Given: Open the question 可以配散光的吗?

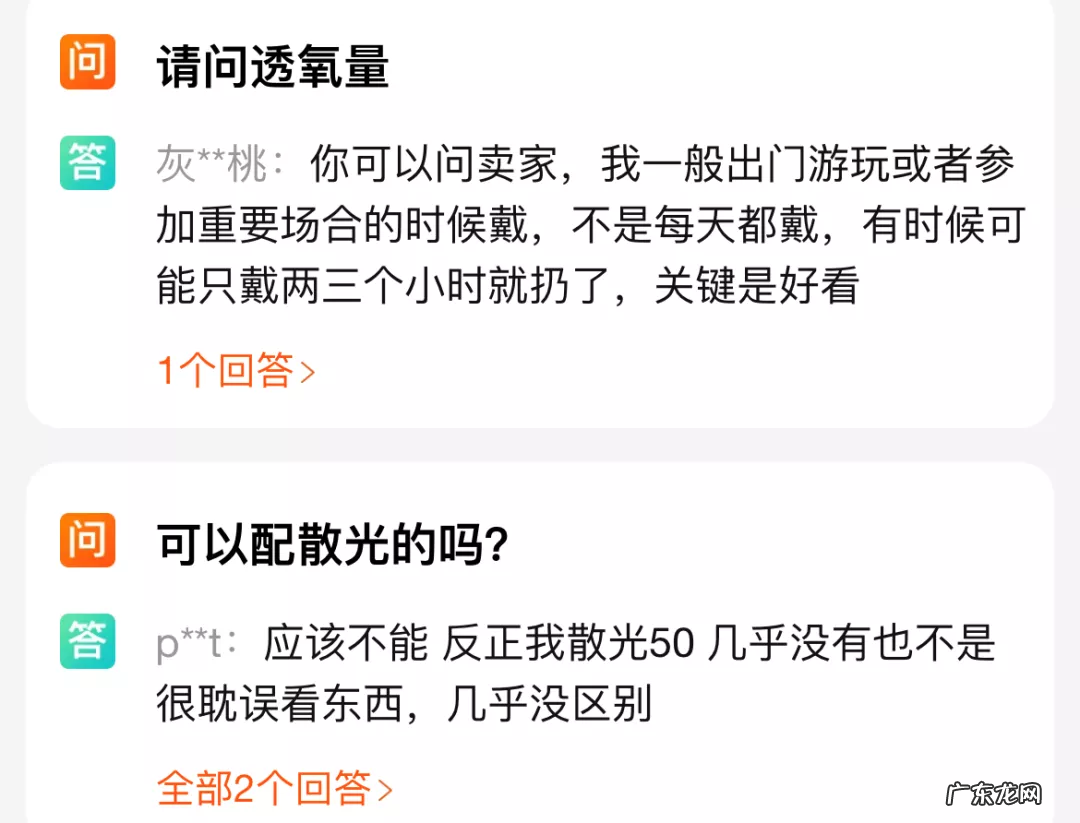Looking at the screenshot, I should (332, 546).
